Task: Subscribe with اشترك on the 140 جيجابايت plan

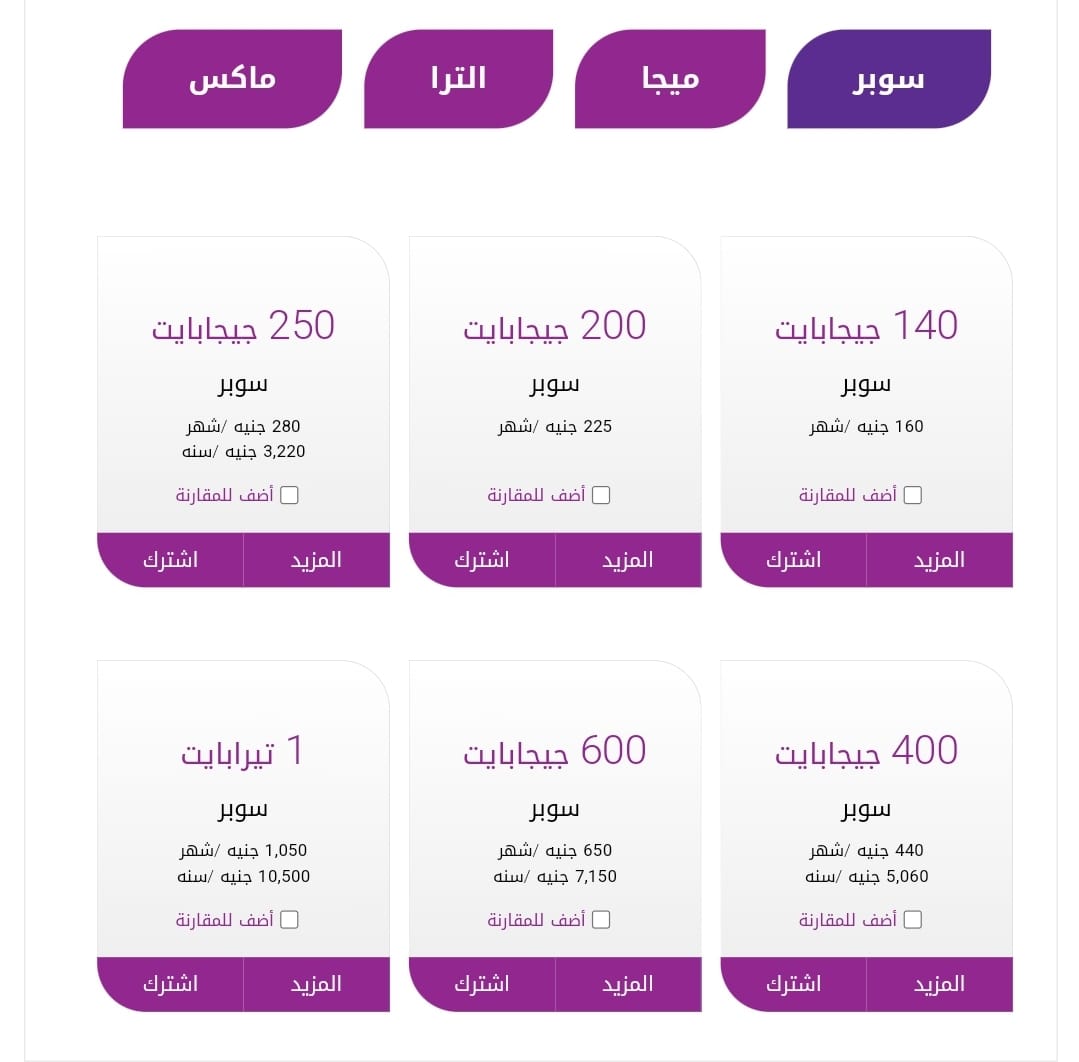Action: pyautogui.click(x=793, y=560)
